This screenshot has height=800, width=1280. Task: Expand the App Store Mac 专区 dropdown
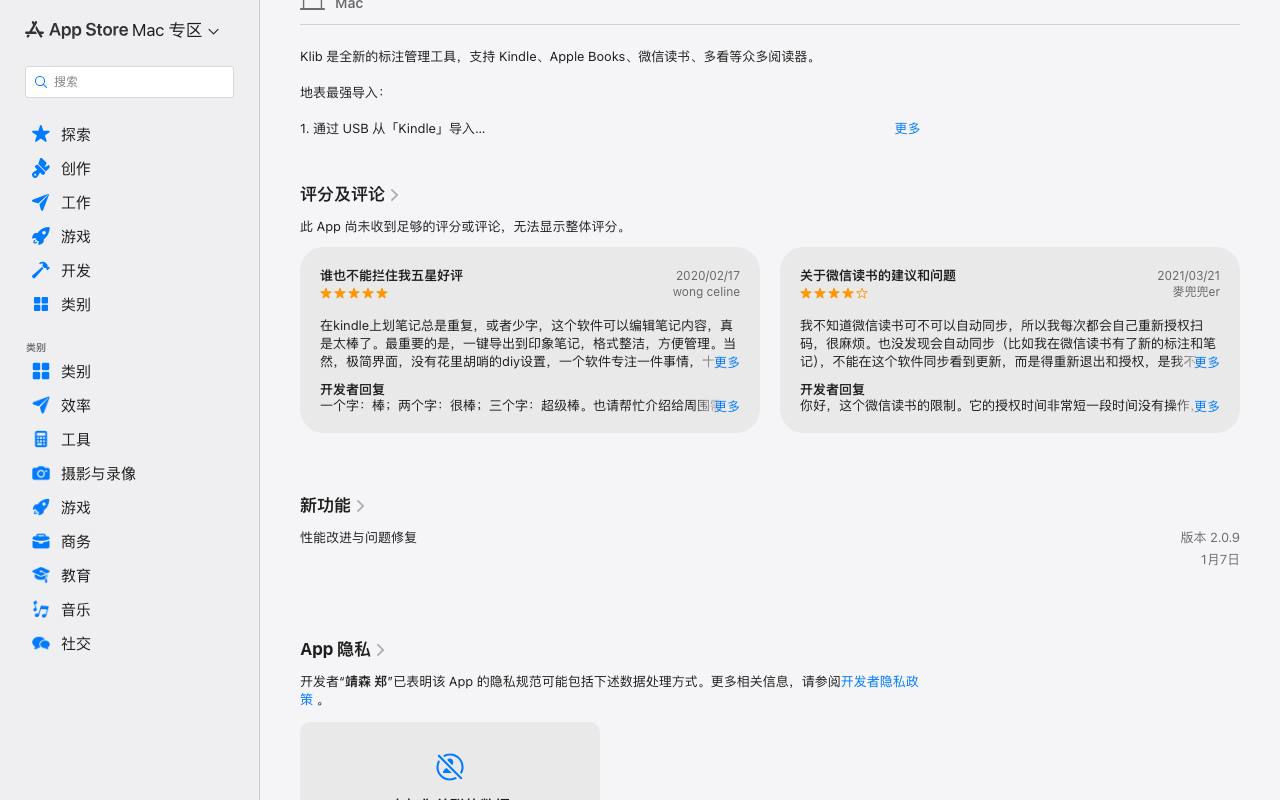pos(122,30)
